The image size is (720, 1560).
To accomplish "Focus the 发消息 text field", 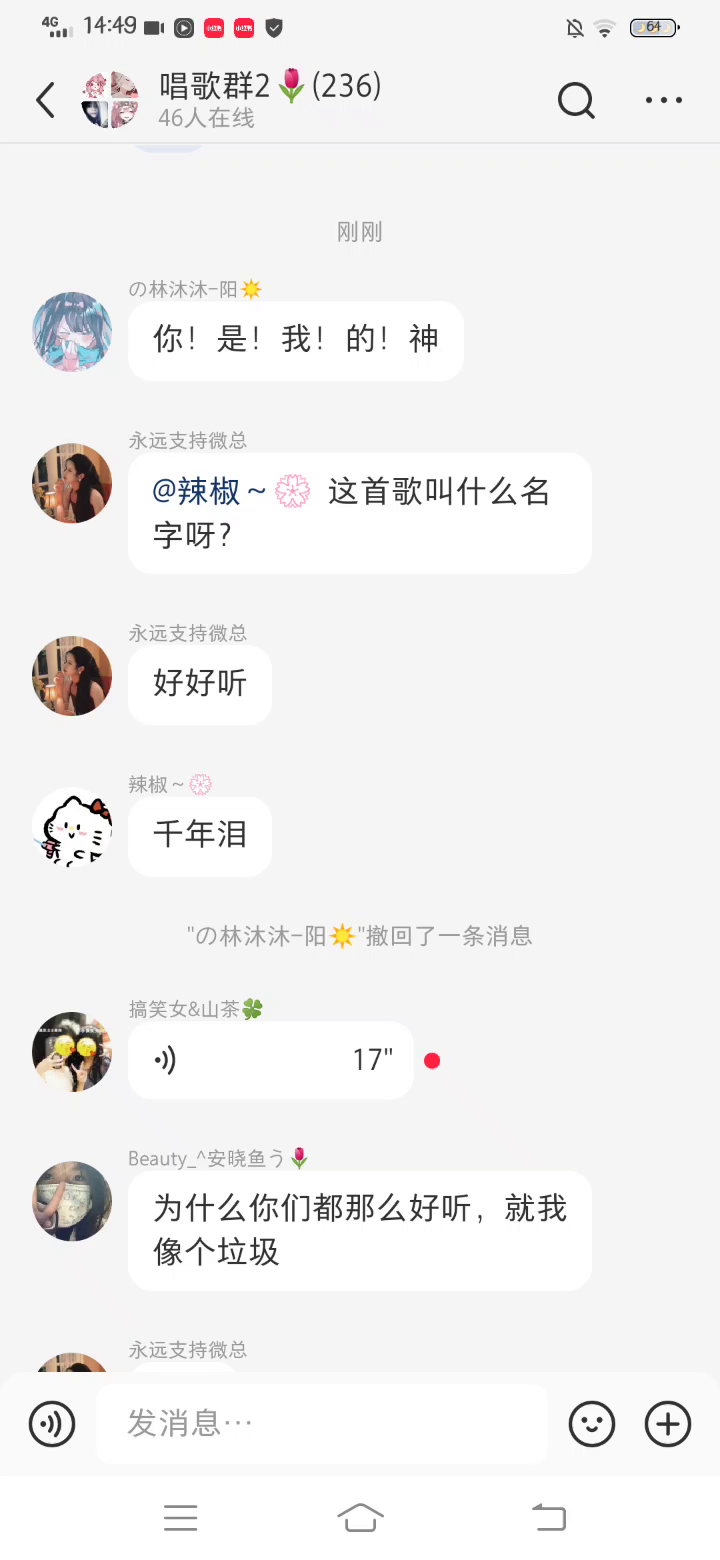I will pyautogui.click(x=322, y=1423).
